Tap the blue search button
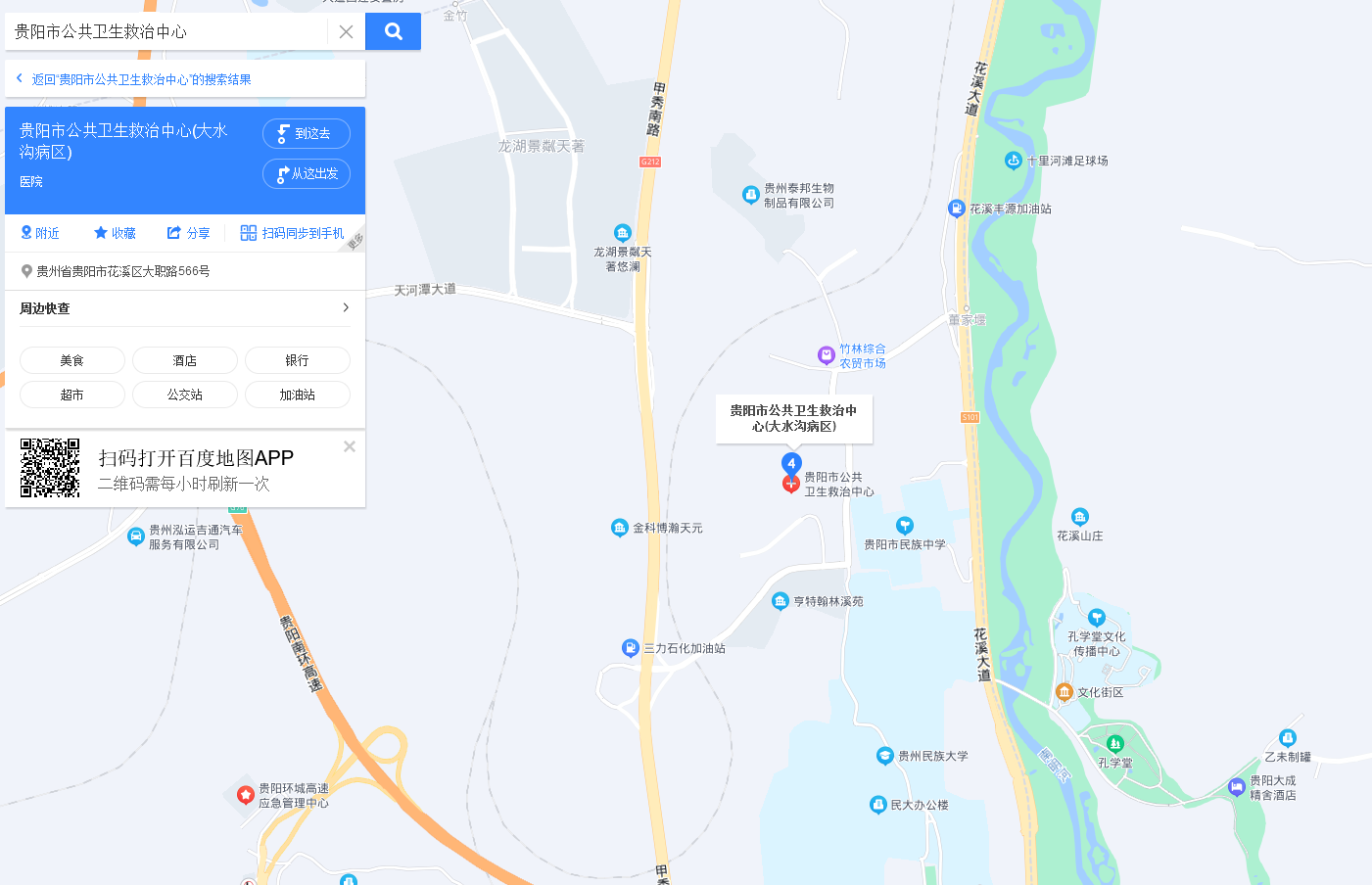 (393, 31)
